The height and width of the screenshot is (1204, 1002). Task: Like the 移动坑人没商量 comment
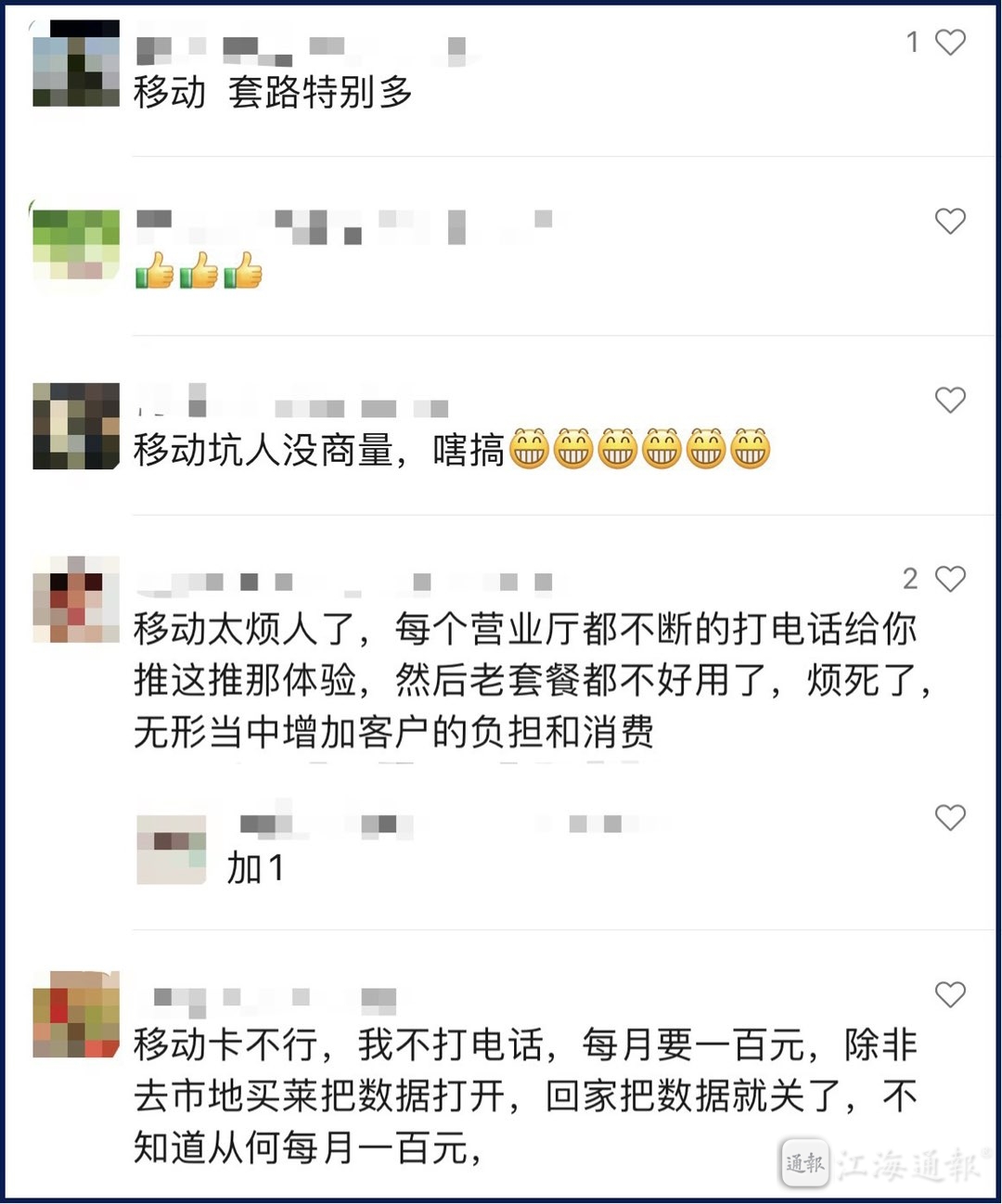(950, 401)
